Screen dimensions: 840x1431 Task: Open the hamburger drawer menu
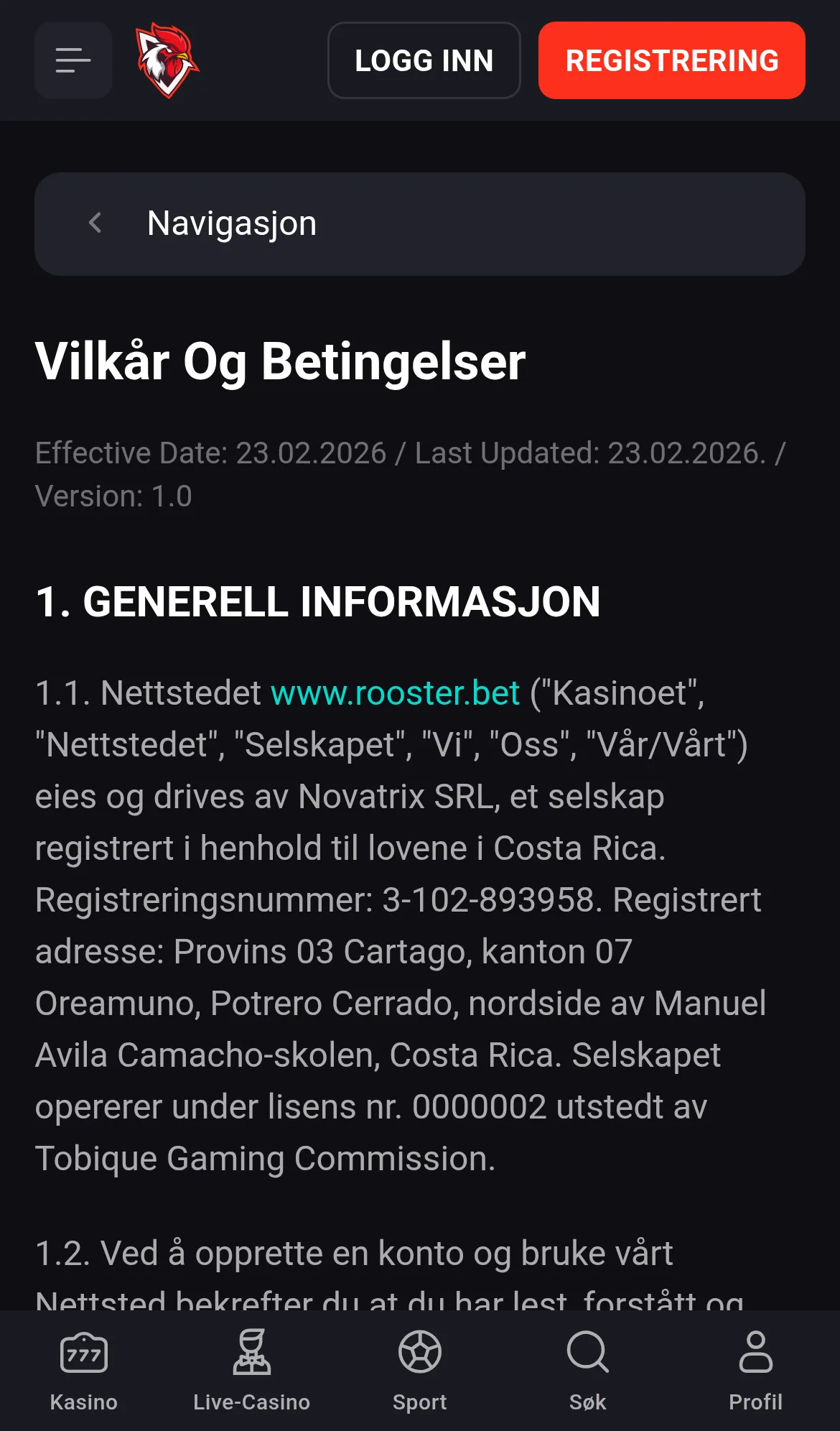point(73,60)
